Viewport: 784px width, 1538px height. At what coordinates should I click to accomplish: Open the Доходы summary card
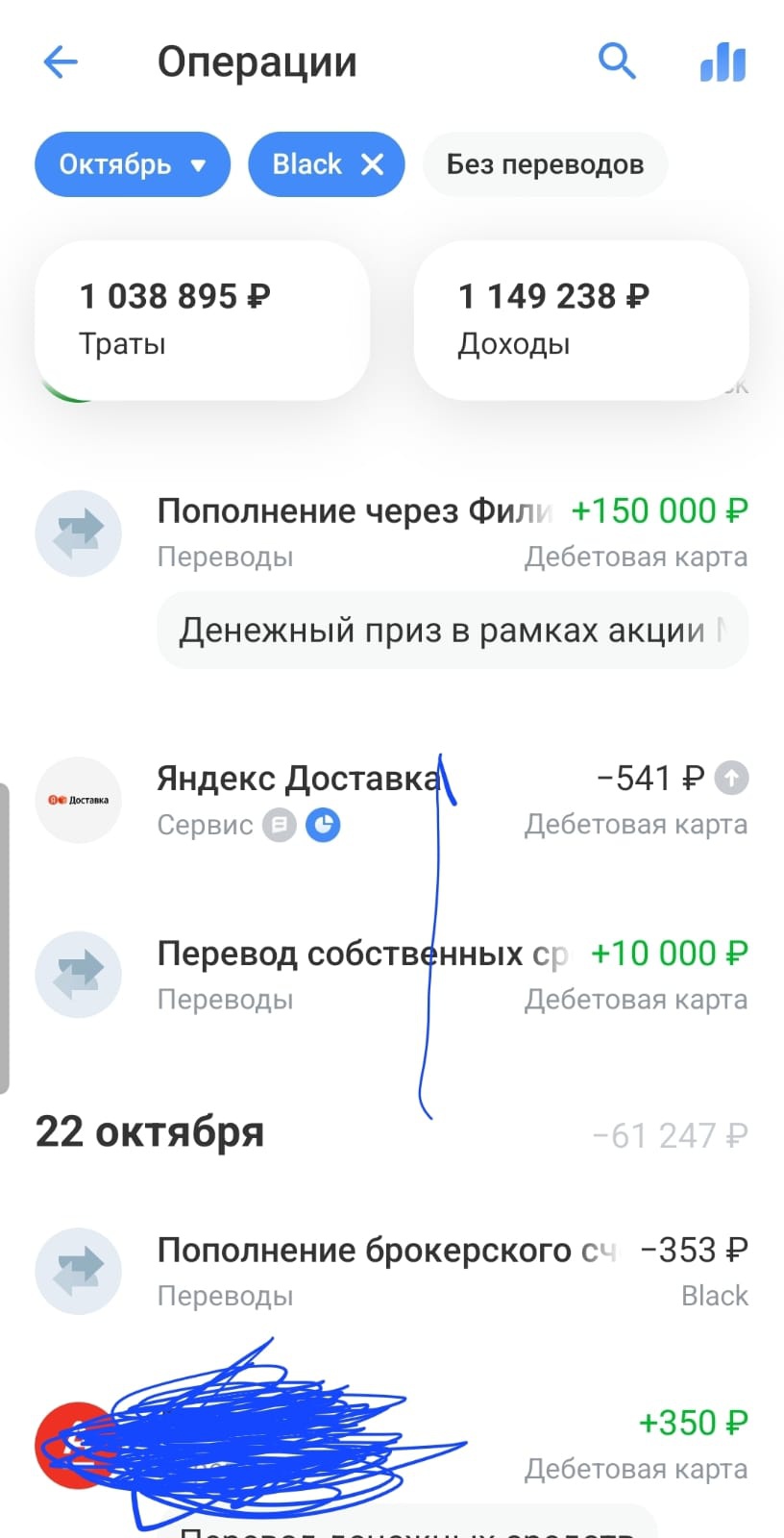pos(580,319)
